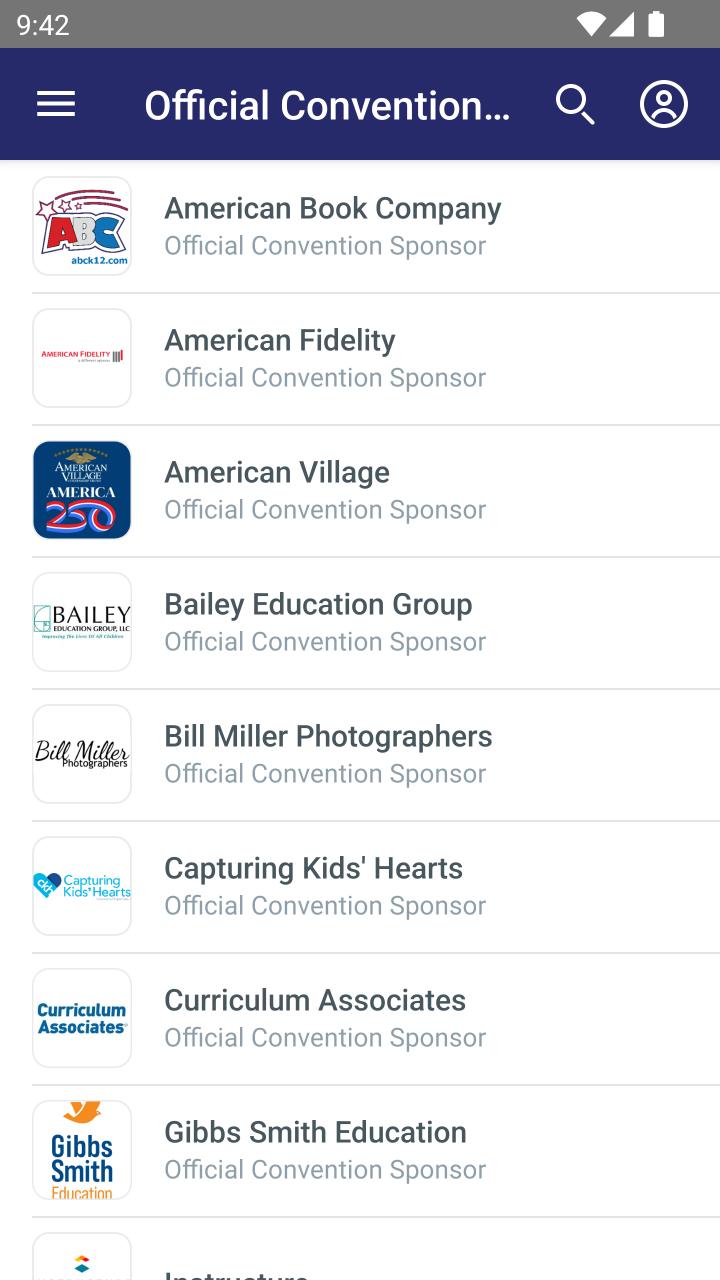This screenshot has width=720, height=1280.
Task: Select American Village from the list
Action: click(360, 491)
